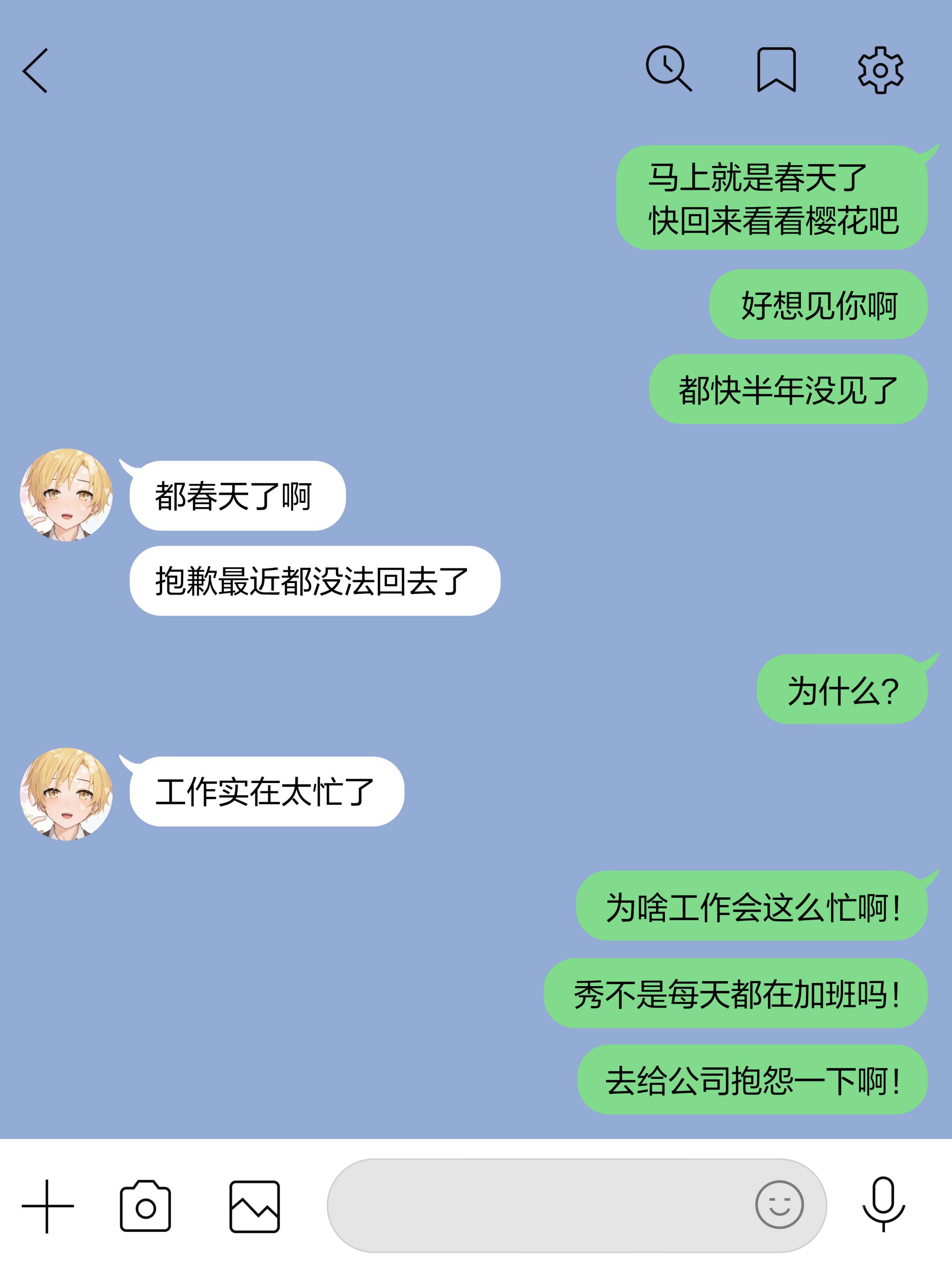This screenshot has width=952, height=1270.
Task: Open the bookmark icon
Action: click(776, 70)
